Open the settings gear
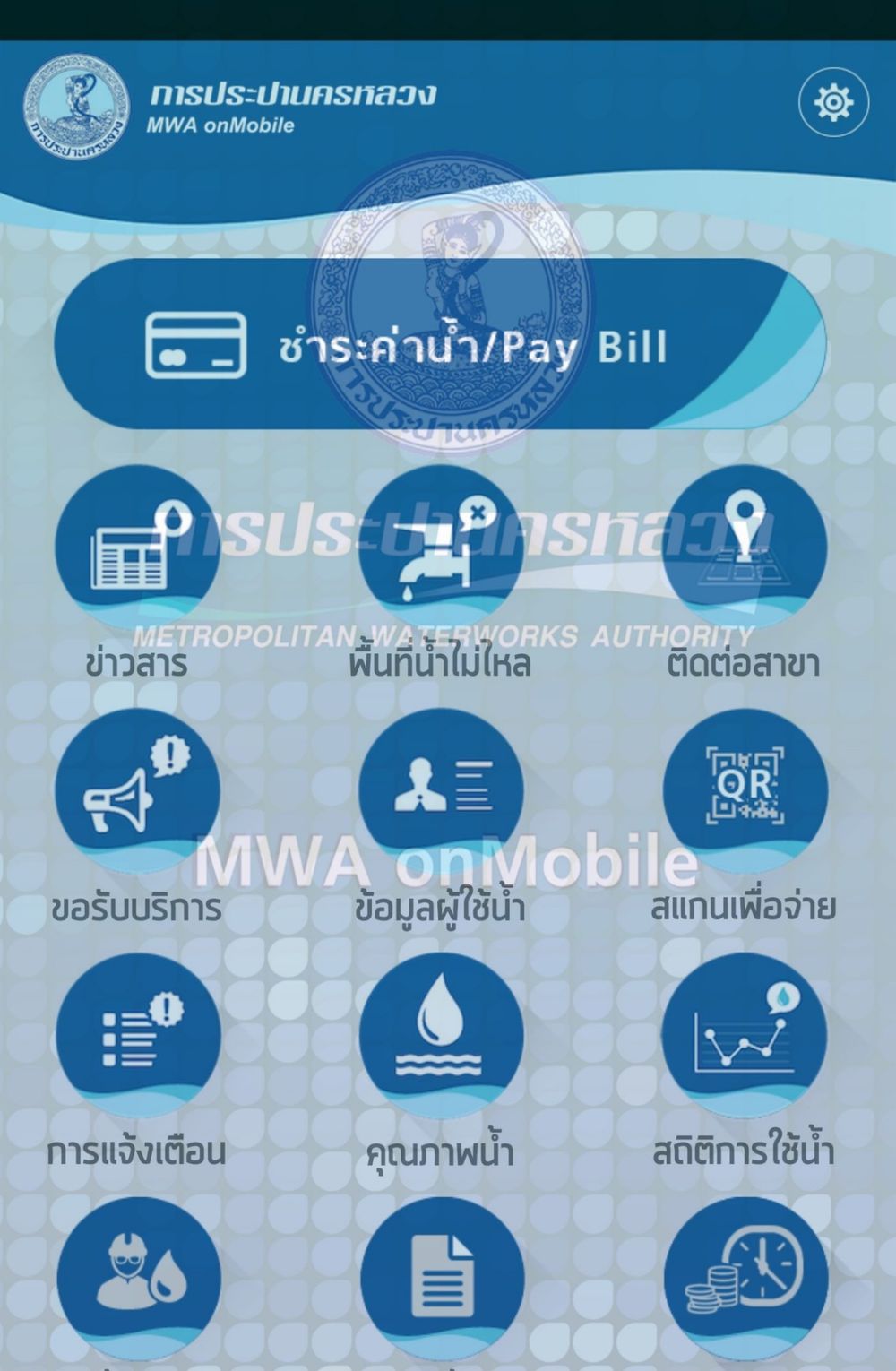Image resolution: width=896 pixels, height=1371 pixels. (833, 102)
